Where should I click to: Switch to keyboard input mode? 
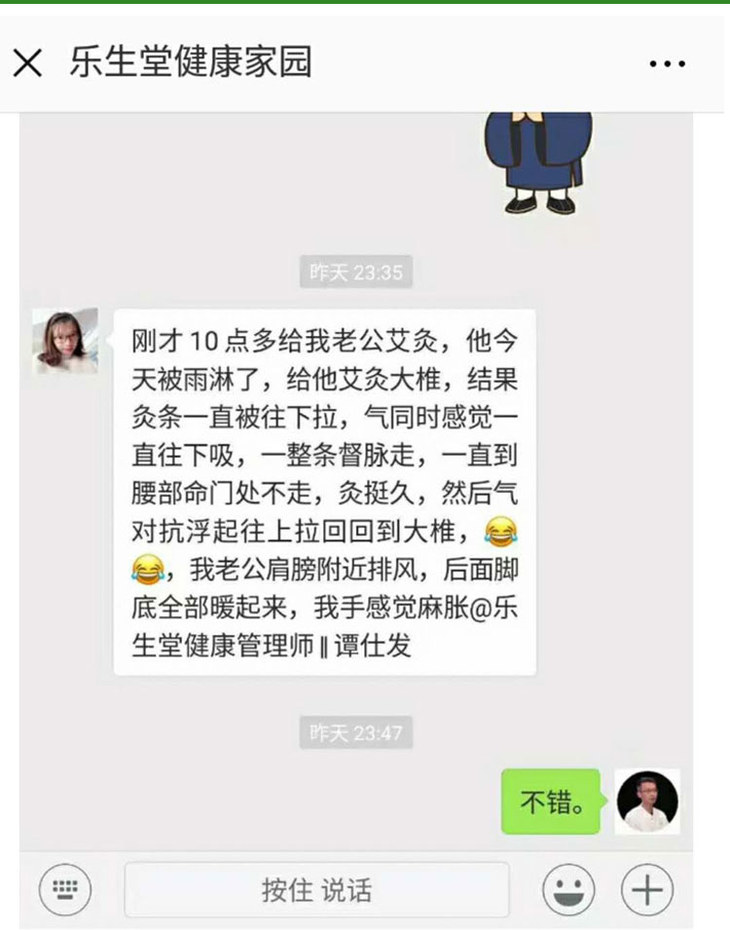pyautogui.click(x=65, y=890)
